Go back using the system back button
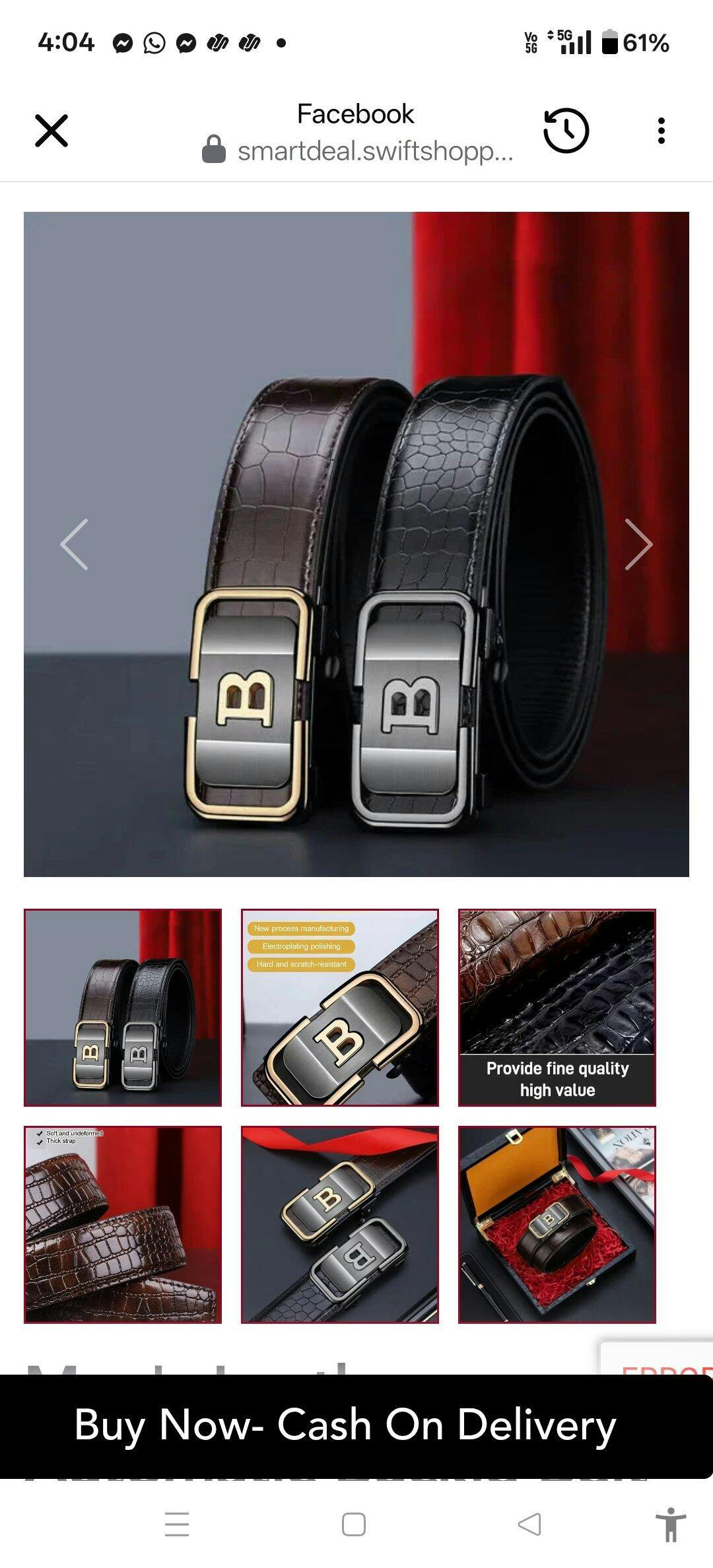This screenshot has height=1568, width=713. click(530, 1524)
